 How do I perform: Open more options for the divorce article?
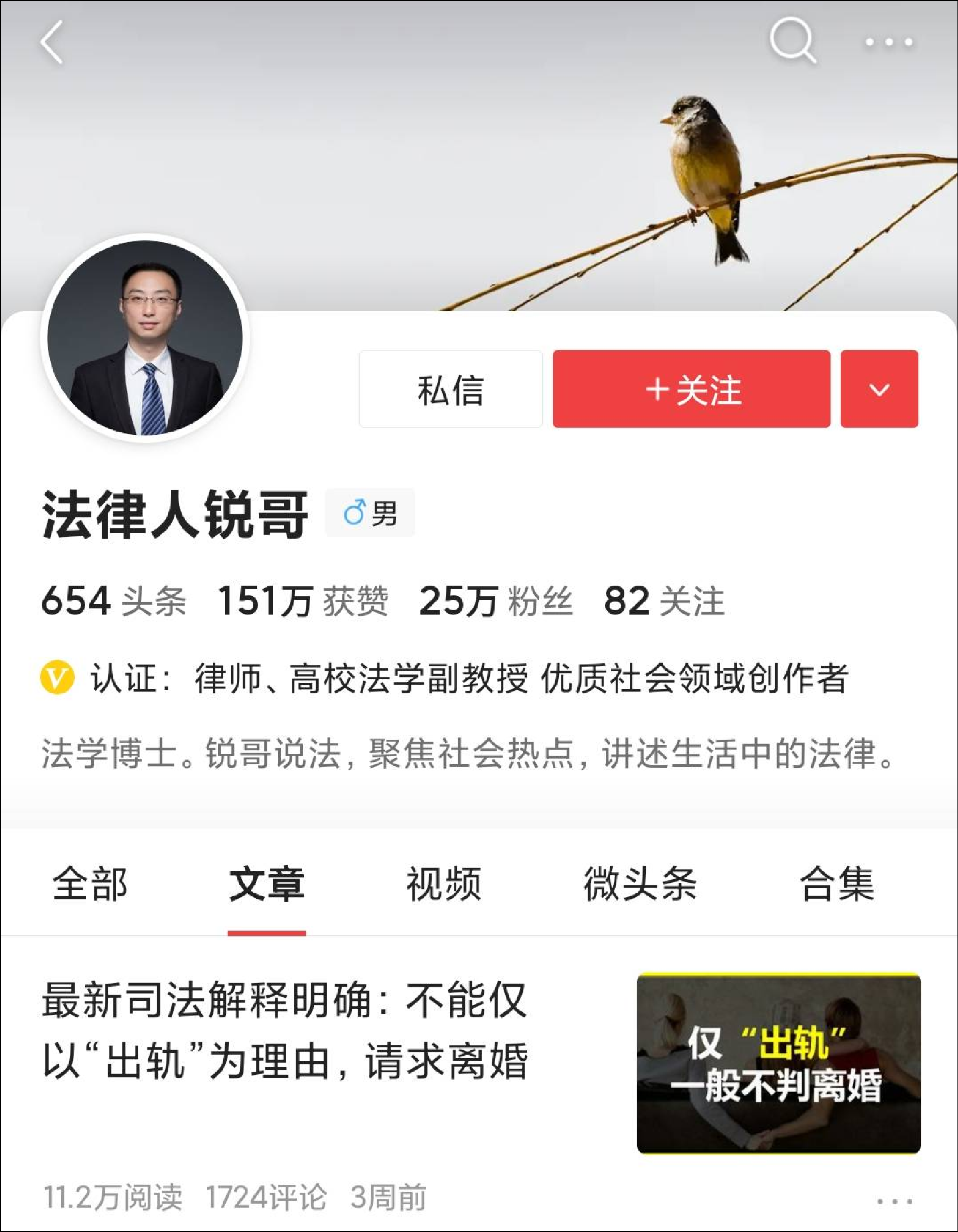[x=894, y=1200]
